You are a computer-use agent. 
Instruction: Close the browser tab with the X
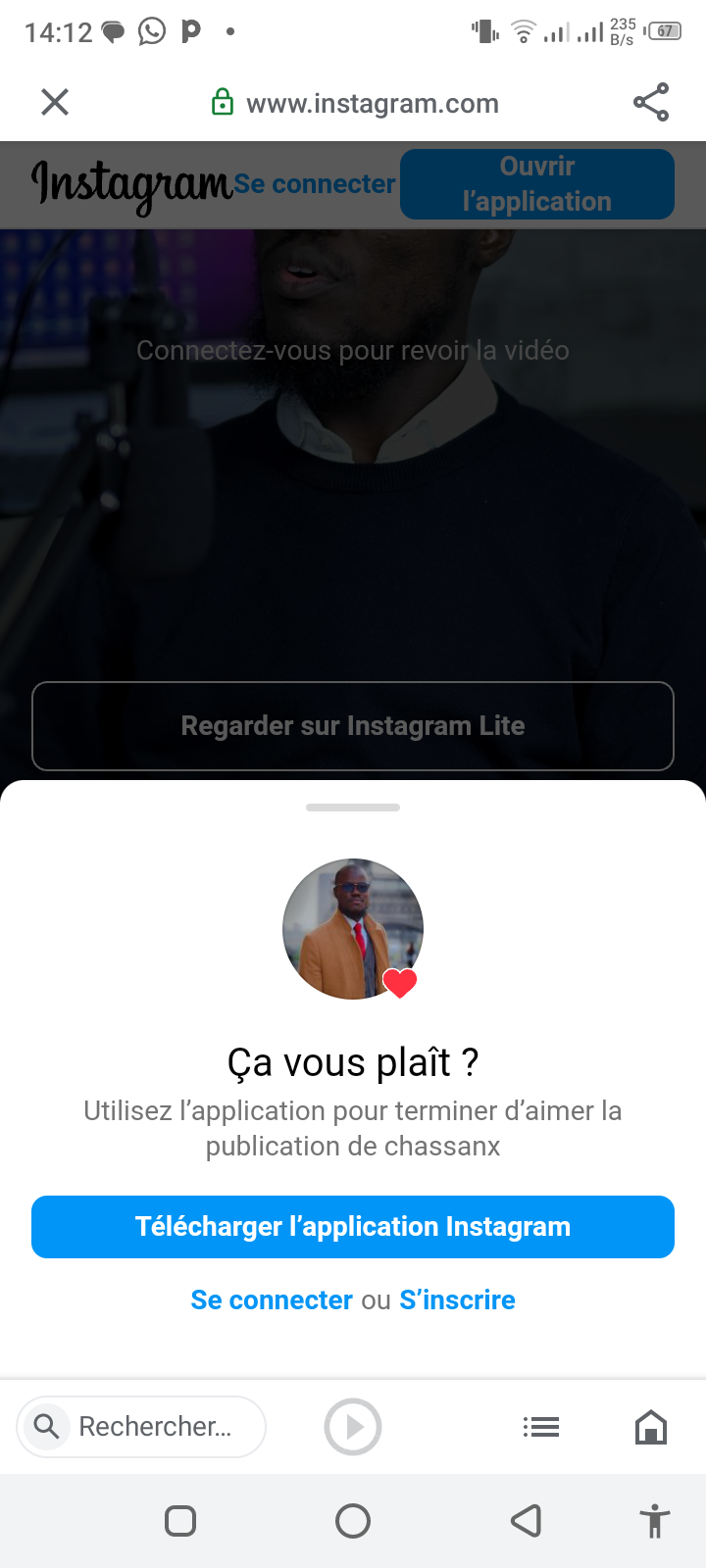pyautogui.click(x=55, y=102)
